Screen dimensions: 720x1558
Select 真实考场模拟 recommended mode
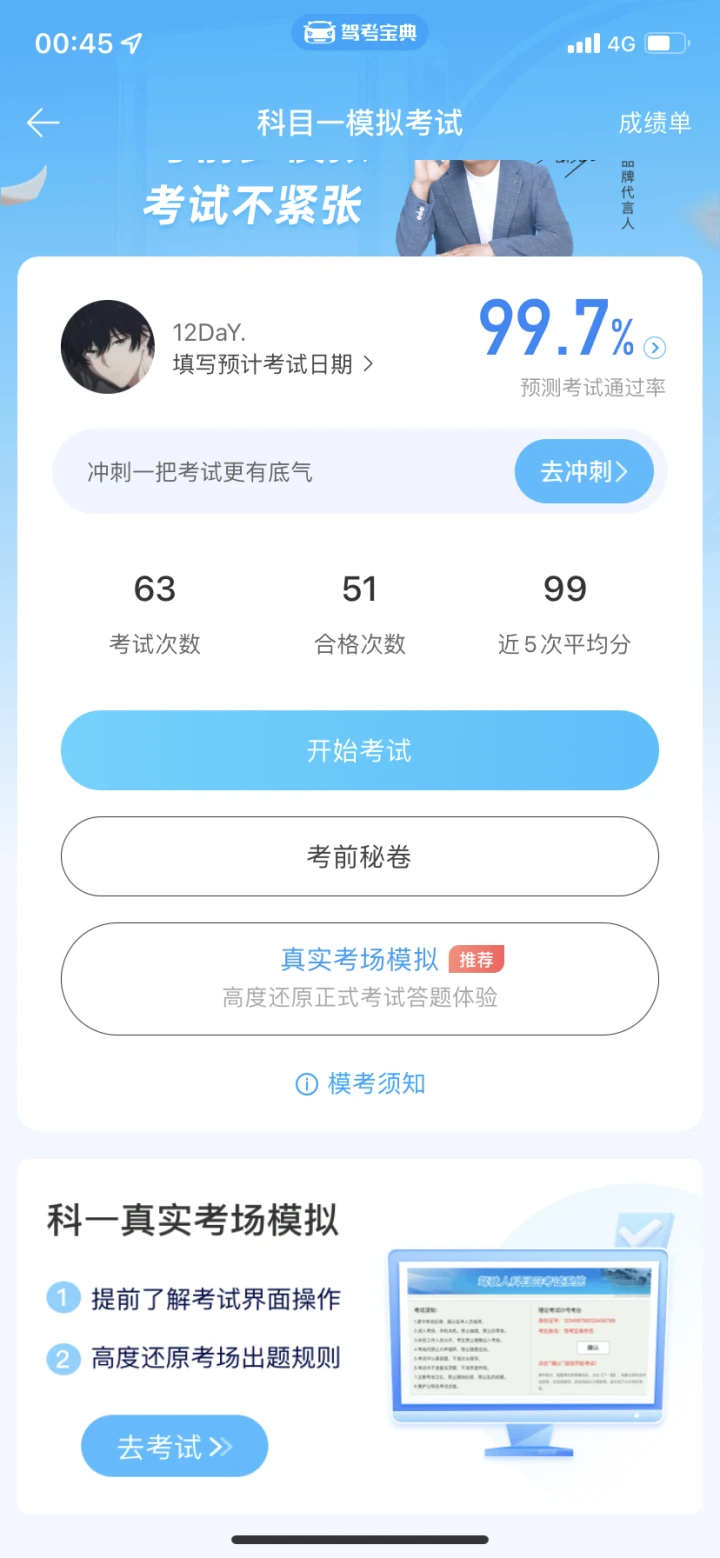(x=360, y=978)
